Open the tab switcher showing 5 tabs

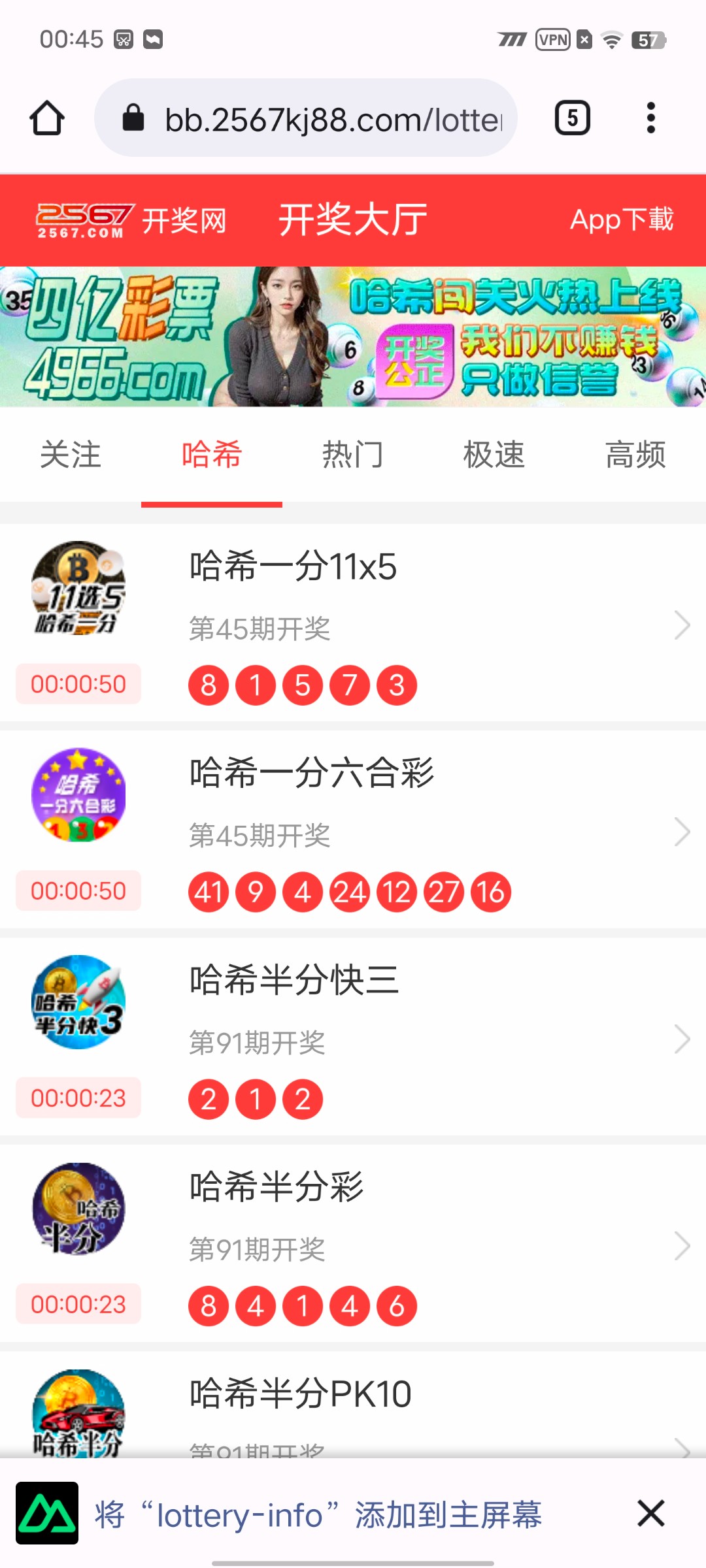pos(572,118)
